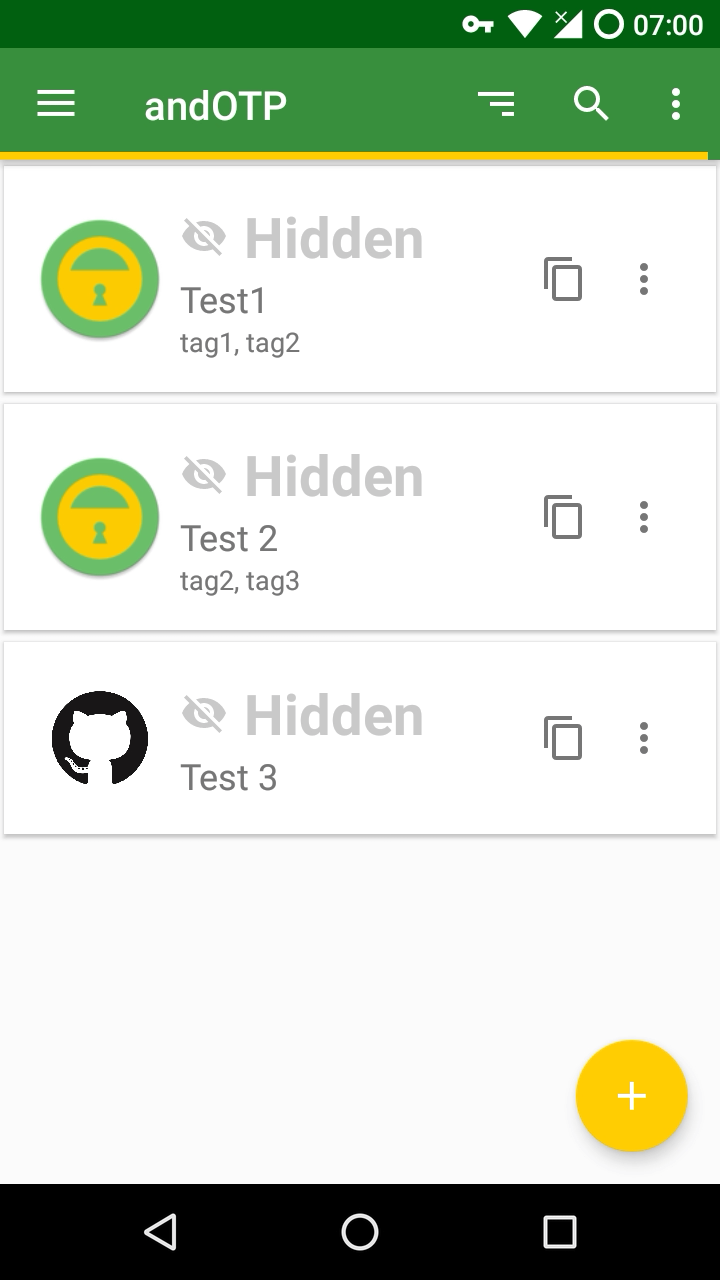Show the hidden OTP for Test 2
The image size is (720, 1280).
click(205, 475)
